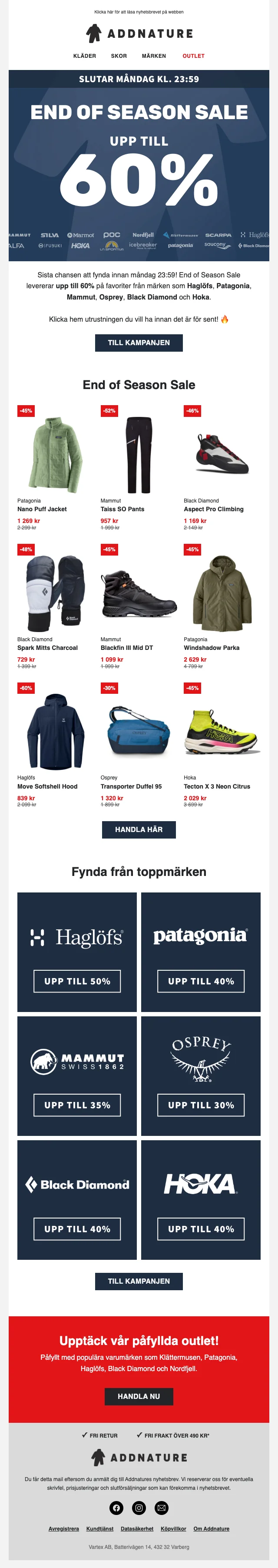The width and height of the screenshot is (278, 1568).
Task: Read the Köpvillkor terms link
Action: (173, 1528)
